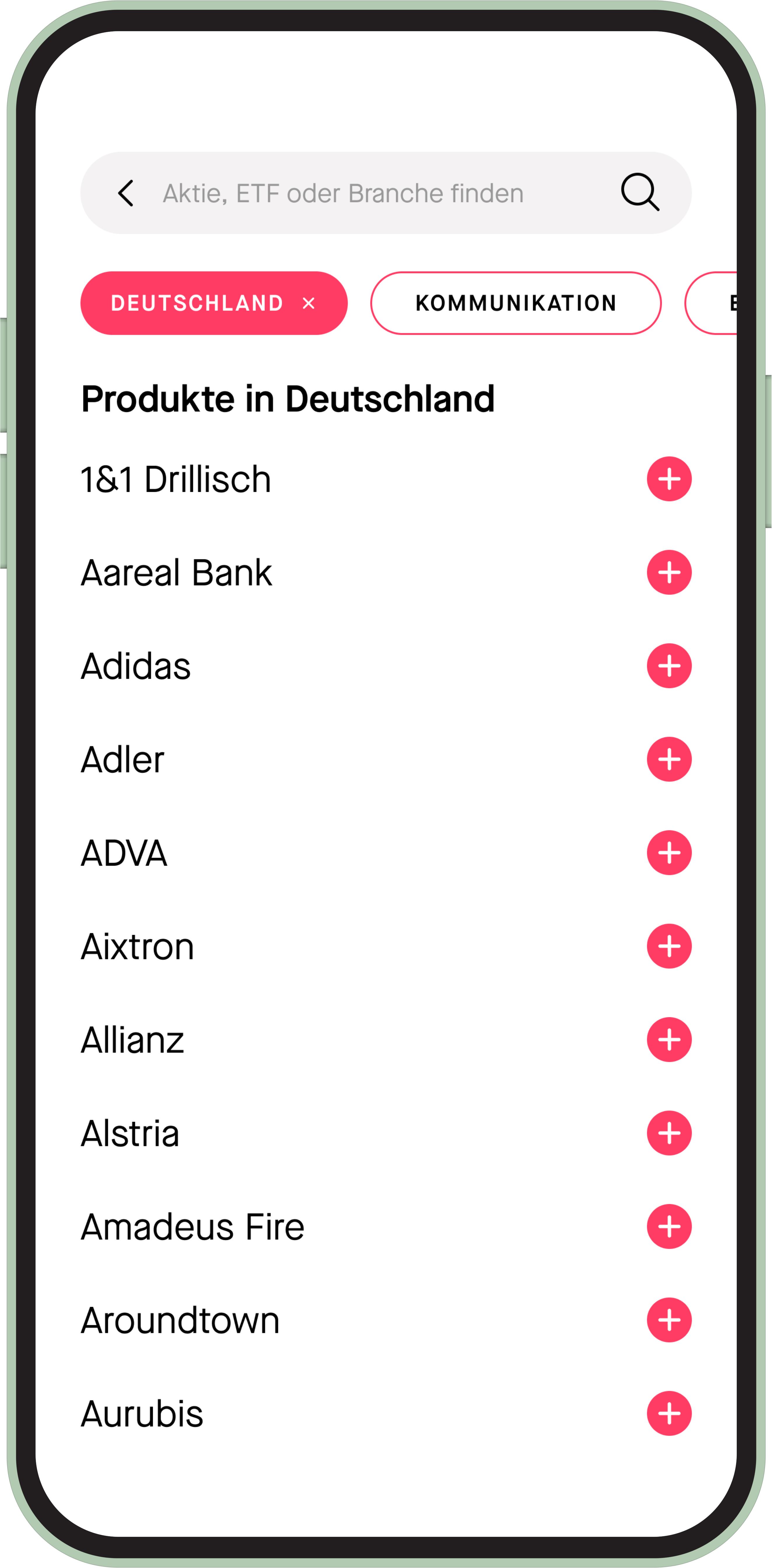Screen dimensions: 772x1568
Task: Go back using the arrow in search bar
Action: [x=125, y=193]
